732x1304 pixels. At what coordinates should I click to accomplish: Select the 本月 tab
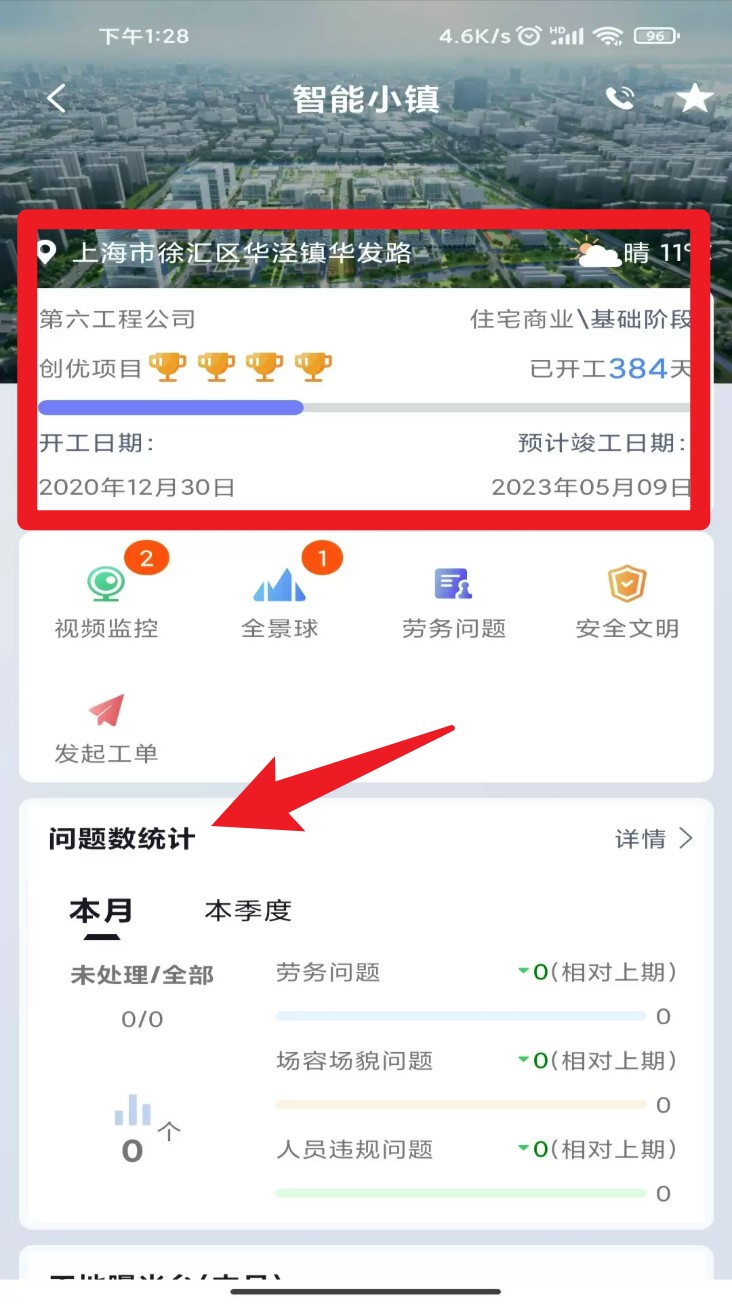[x=101, y=911]
